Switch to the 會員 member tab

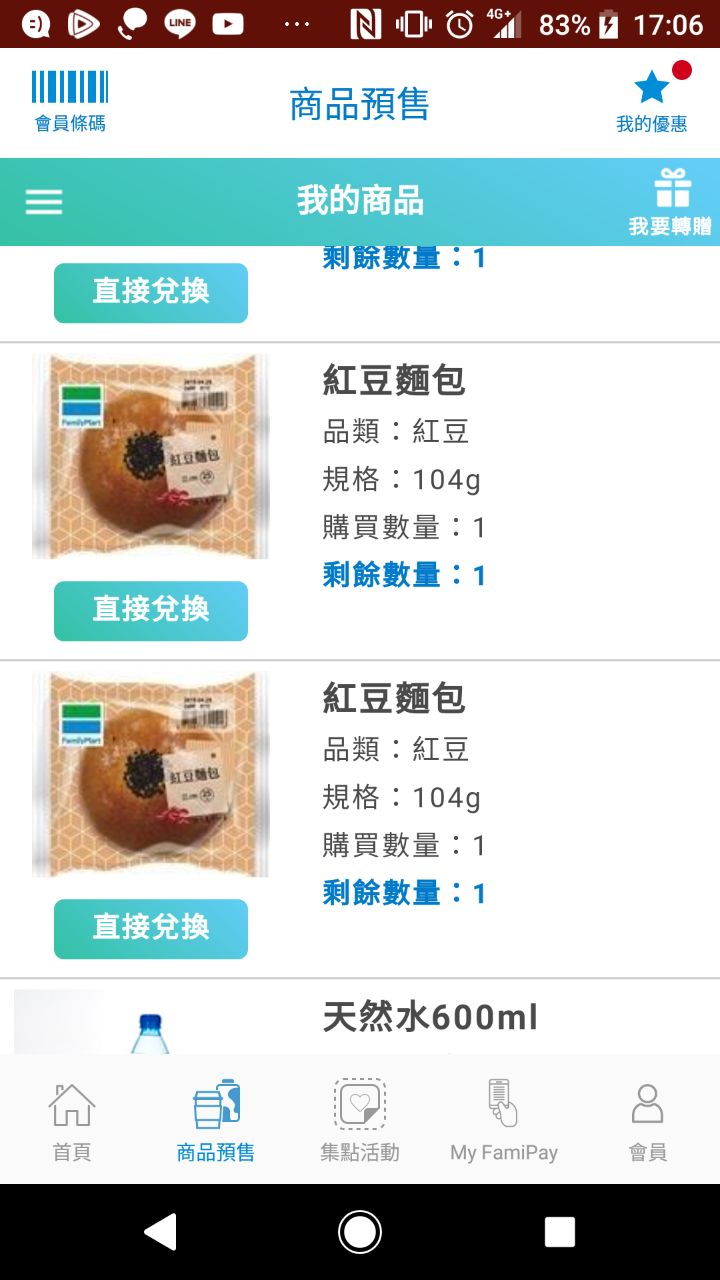click(x=647, y=1120)
